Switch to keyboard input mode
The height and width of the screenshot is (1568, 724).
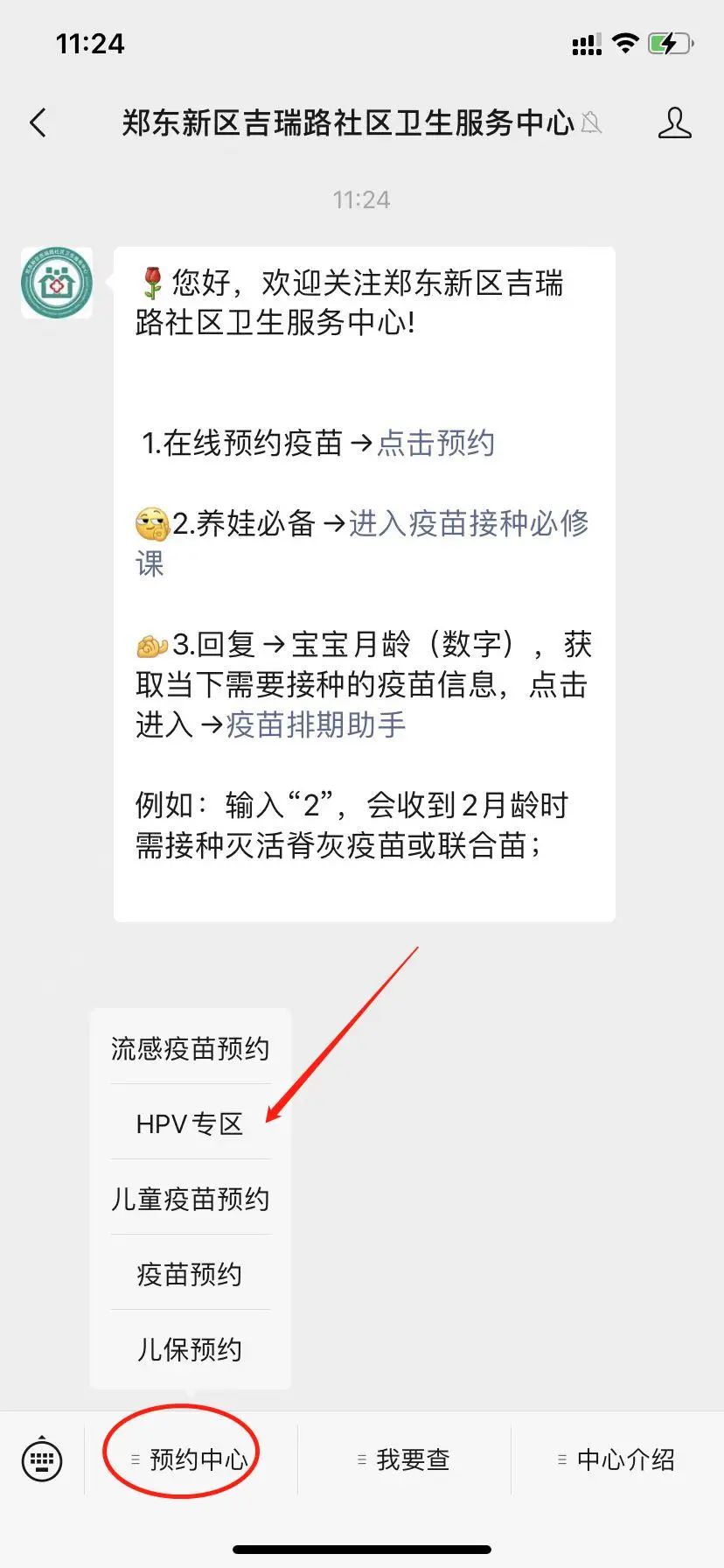click(41, 1459)
